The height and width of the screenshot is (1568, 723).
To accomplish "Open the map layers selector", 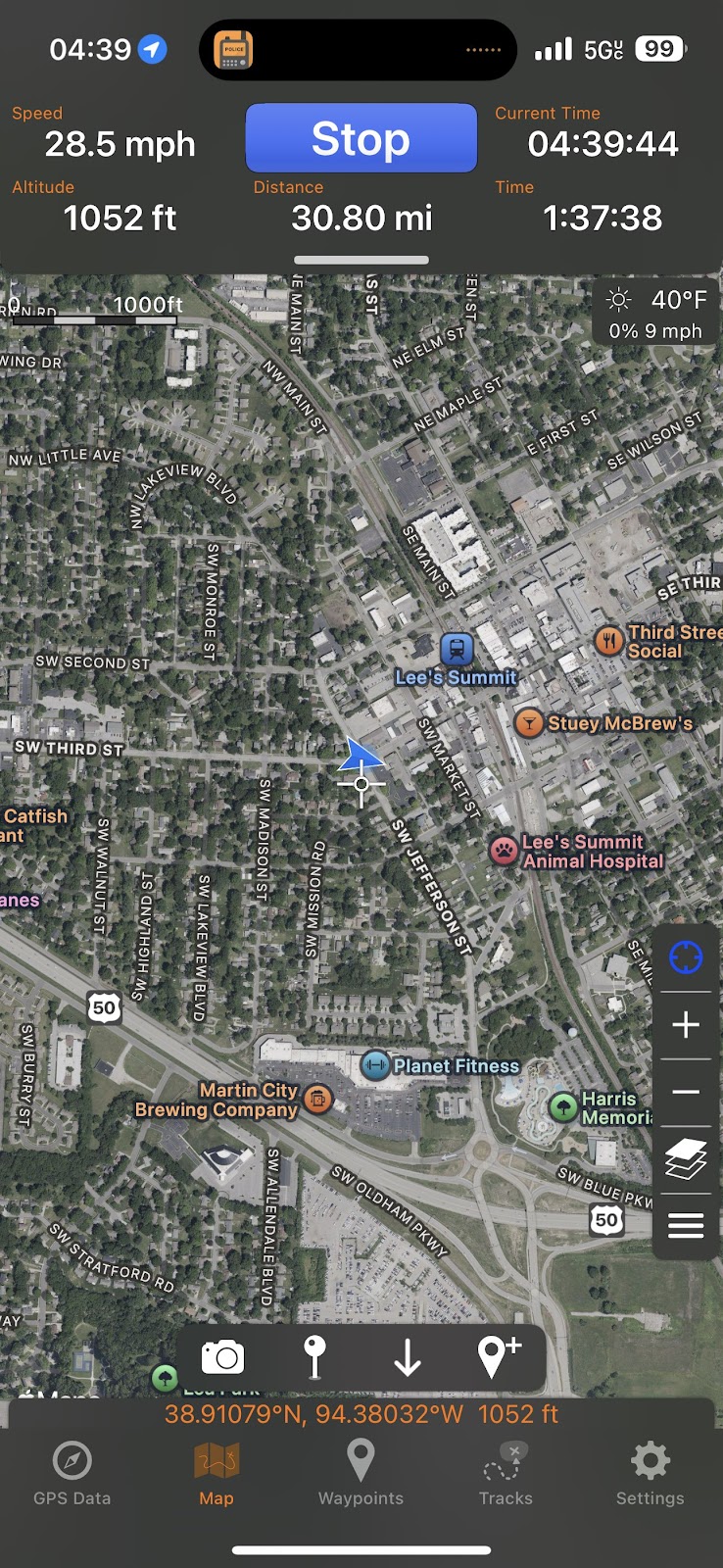I will 686,1158.
